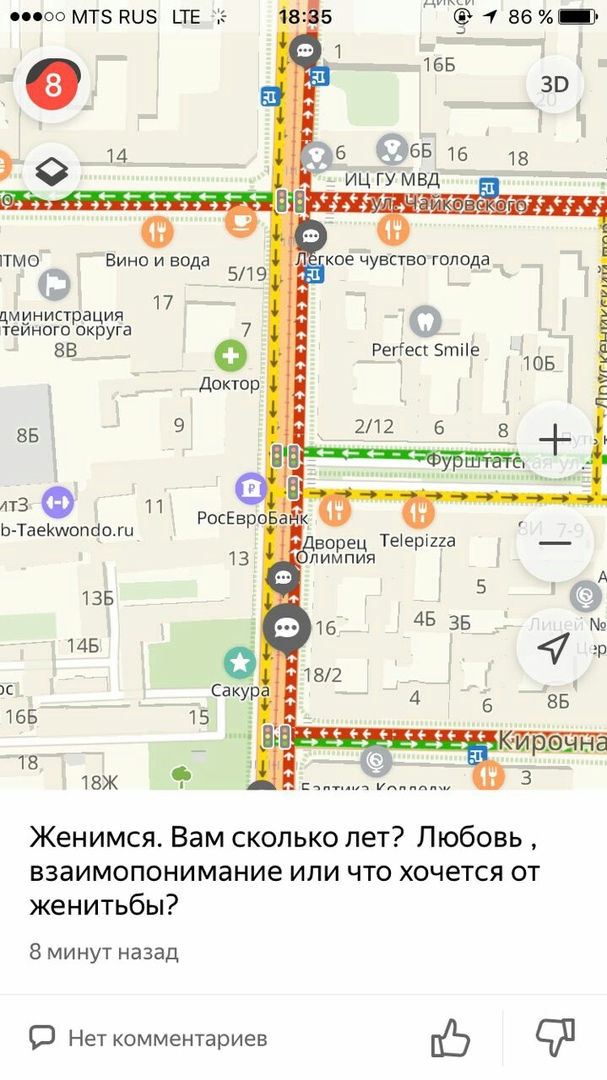The height and width of the screenshot is (1080, 607).
Task: Select the Доктор pharmacy marker
Action: [x=231, y=354]
